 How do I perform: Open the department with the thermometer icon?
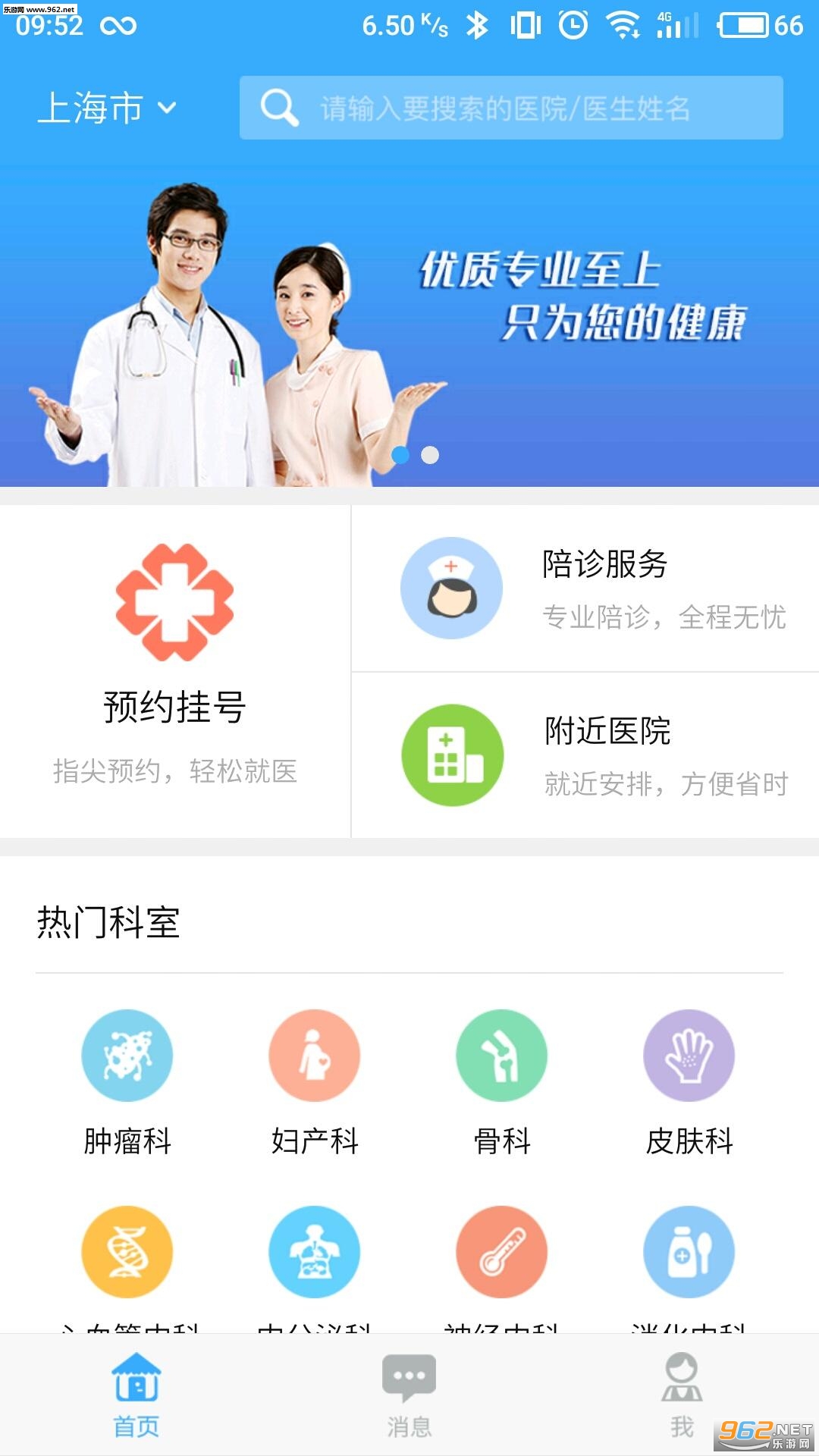click(501, 1252)
